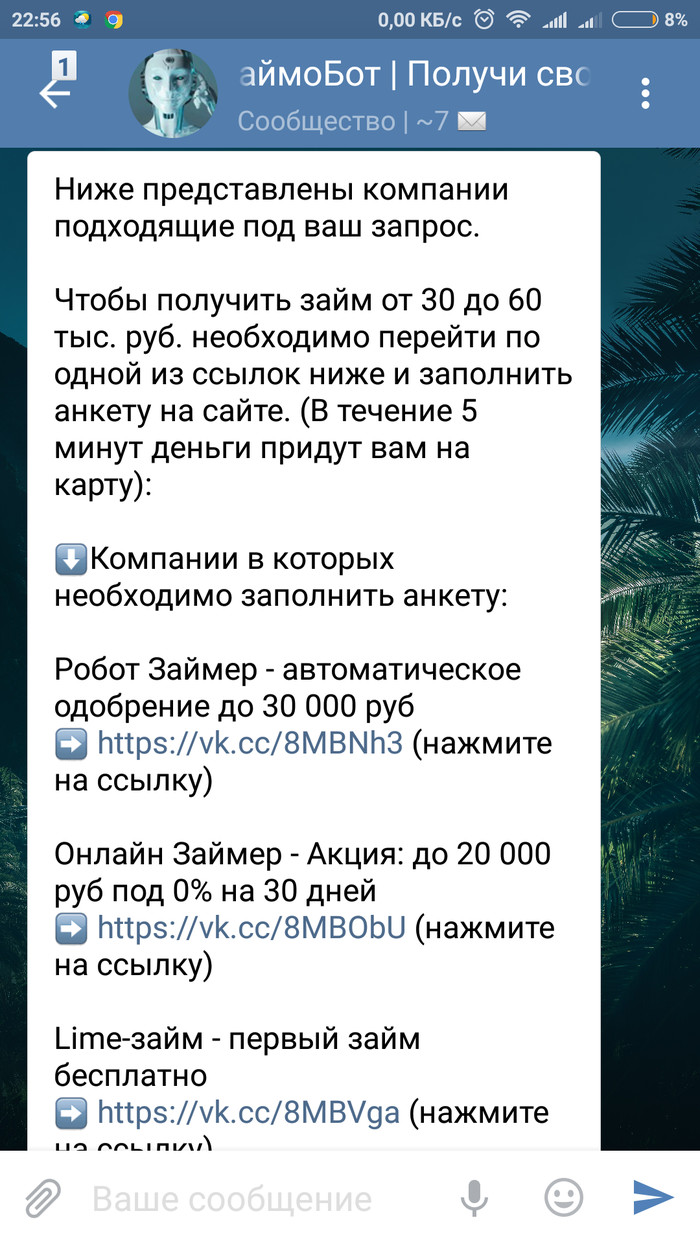Go back from the chat
Image resolution: width=700 pixels, height=1244 pixels.
(x=56, y=93)
